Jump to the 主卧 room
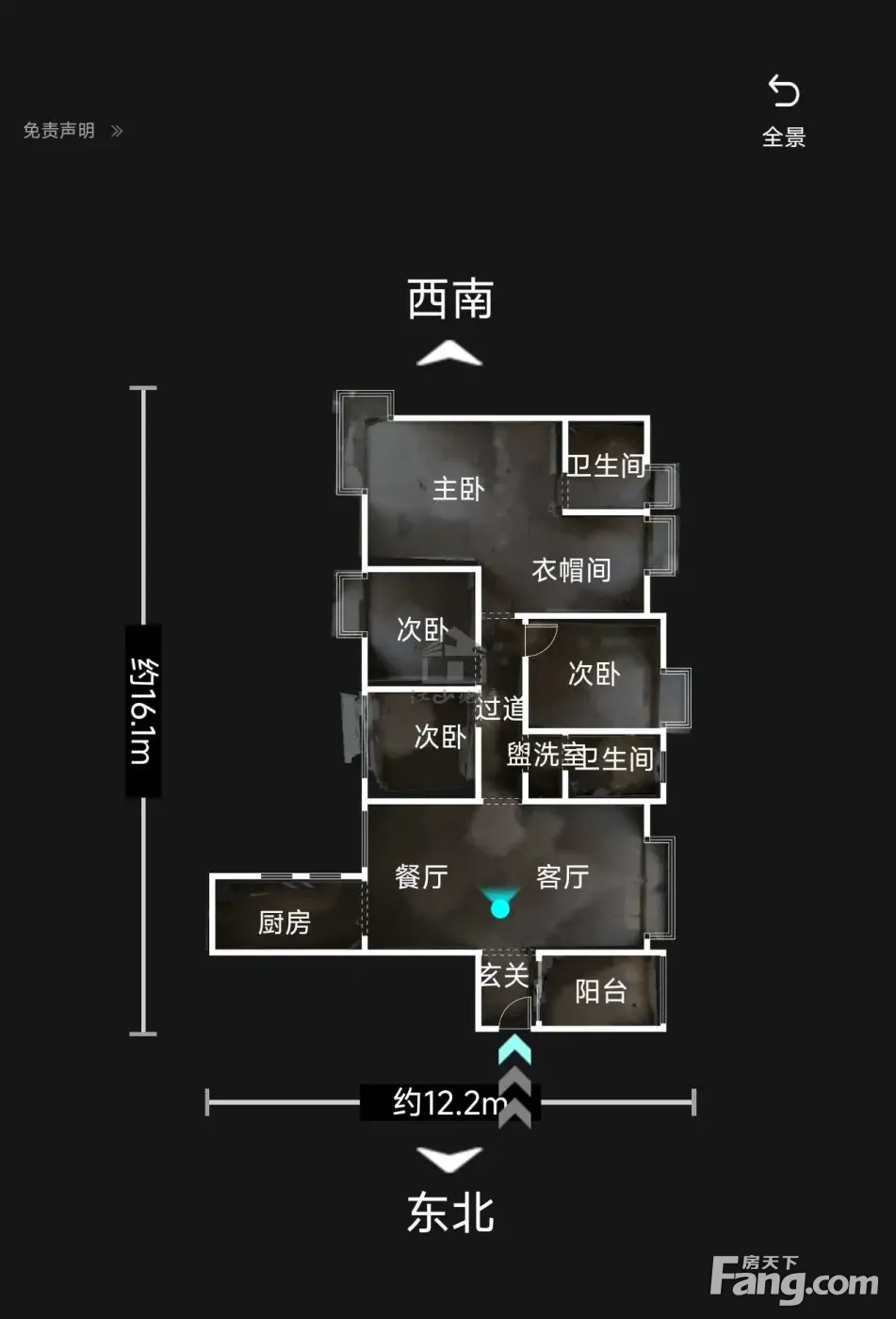This screenshot has width=896, height=1319. tap(458, 488)
